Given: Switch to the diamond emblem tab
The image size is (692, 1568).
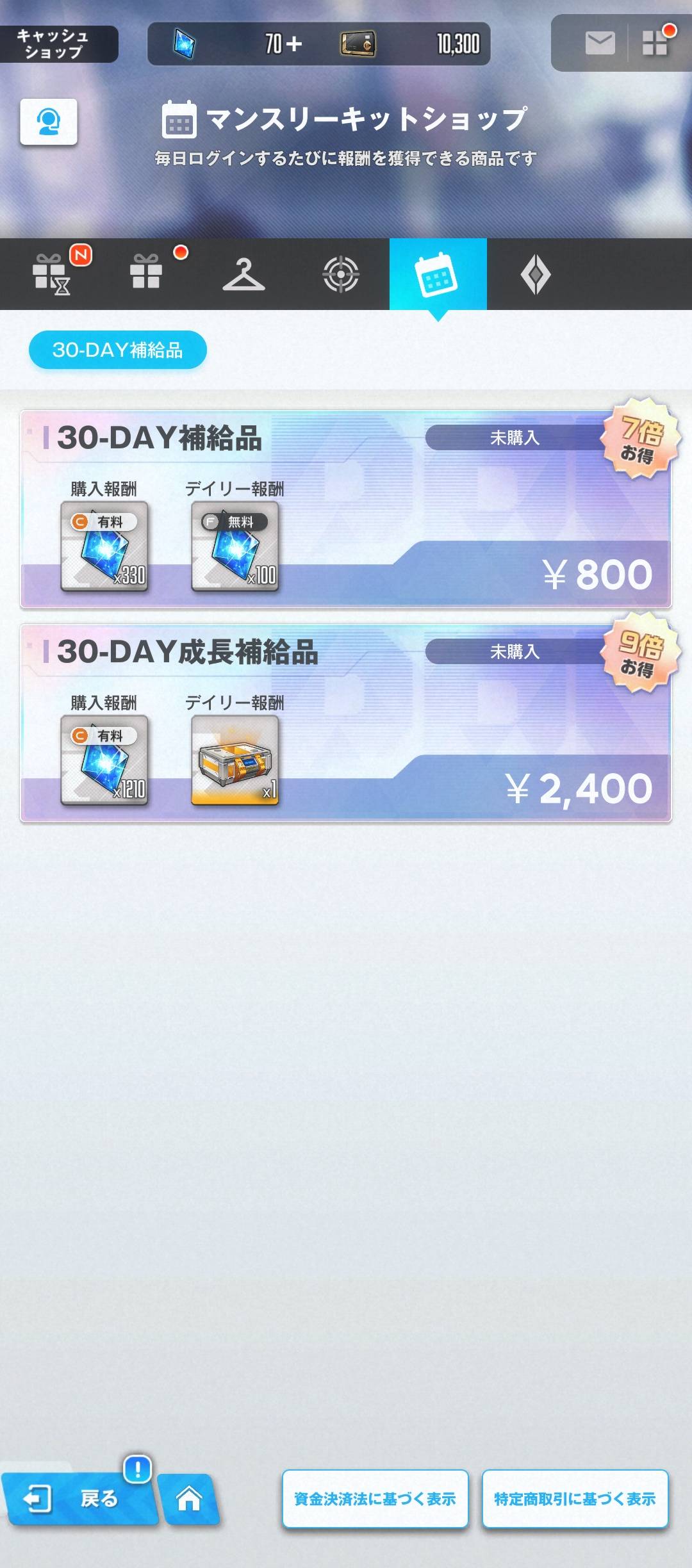Looking at the screenshot, I should (x=536, y=274).
